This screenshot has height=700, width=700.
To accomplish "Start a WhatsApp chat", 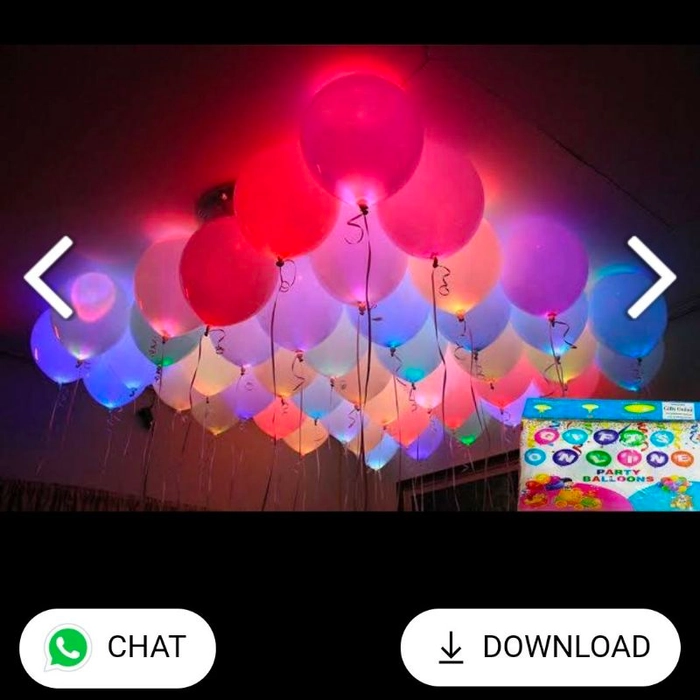I will (117, 647).
